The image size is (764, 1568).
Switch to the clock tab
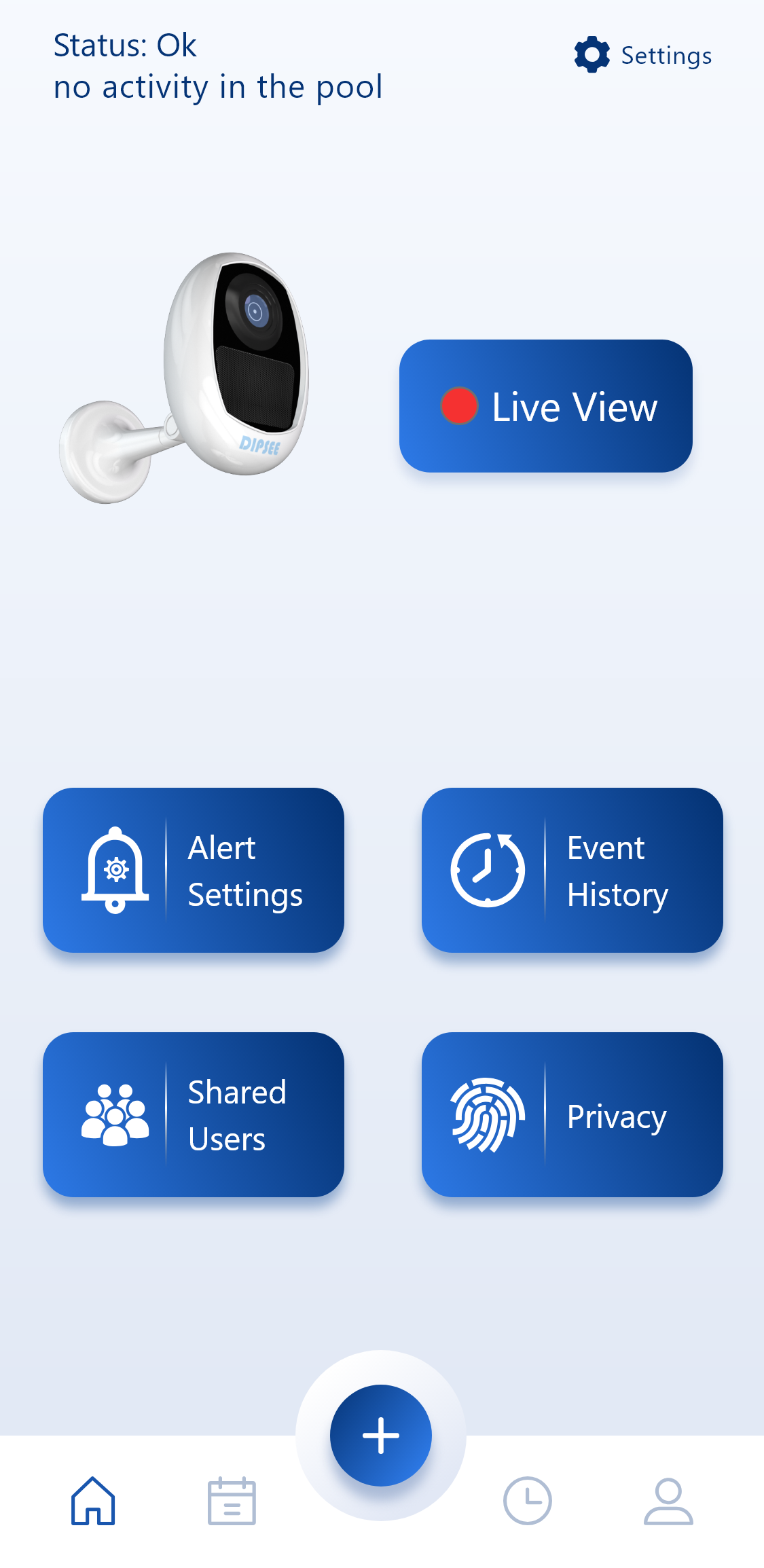(x=527, y=1501)
